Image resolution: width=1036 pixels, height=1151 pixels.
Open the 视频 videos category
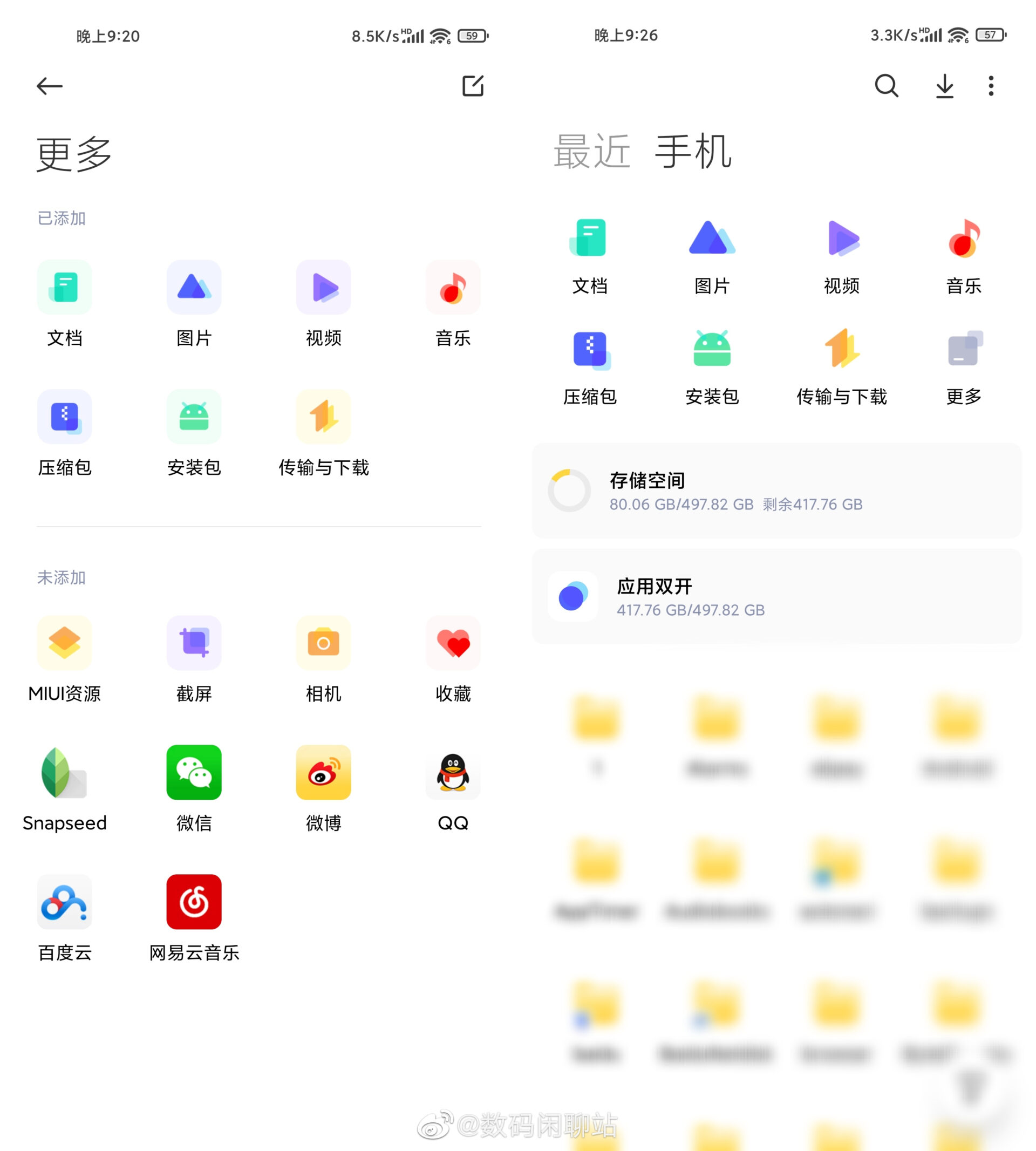(323, 302)
